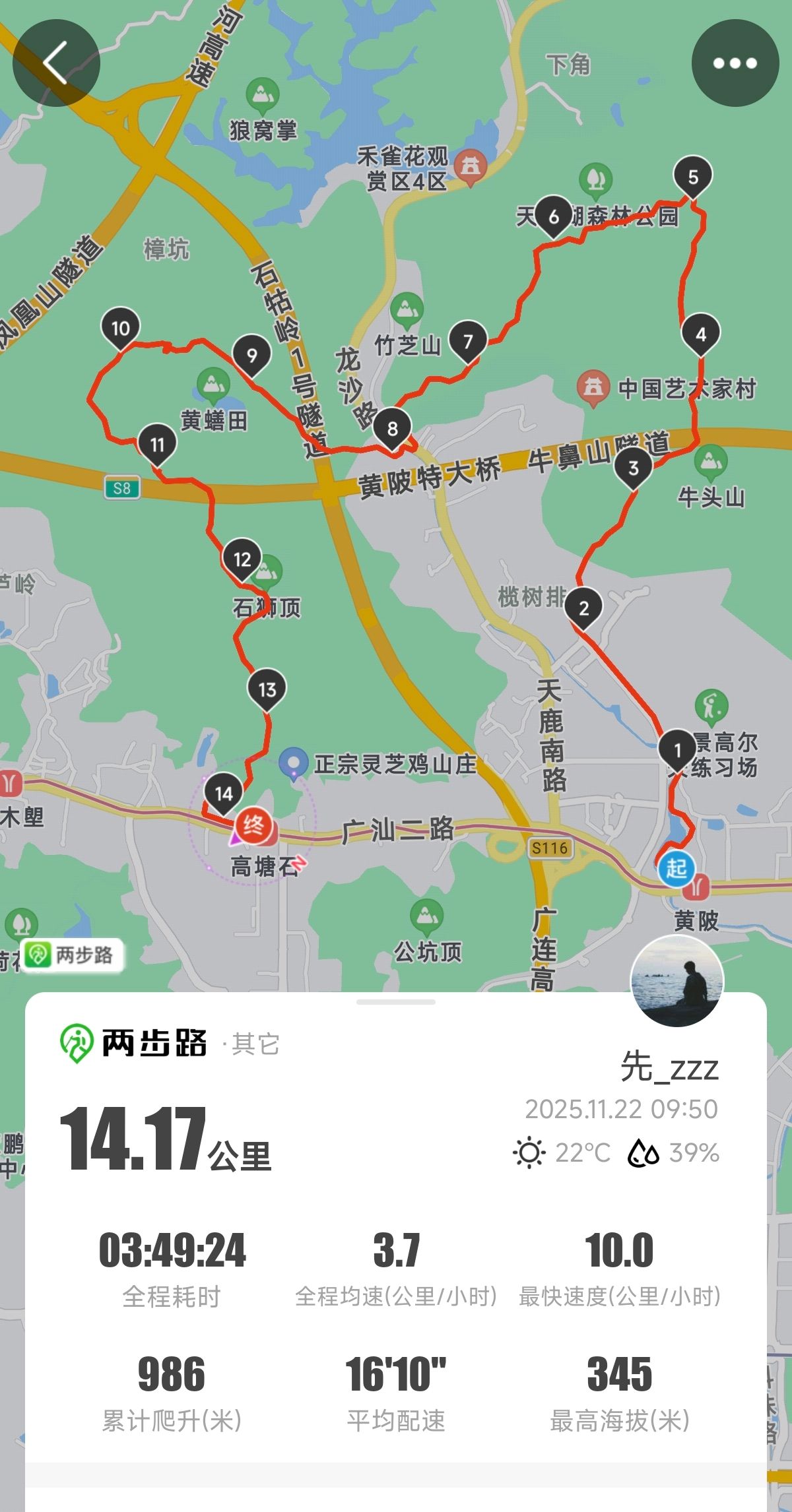Tap the sheet handle to expand details
Viewport: 792px width, 1512px height.
[x=396, y=1001]
